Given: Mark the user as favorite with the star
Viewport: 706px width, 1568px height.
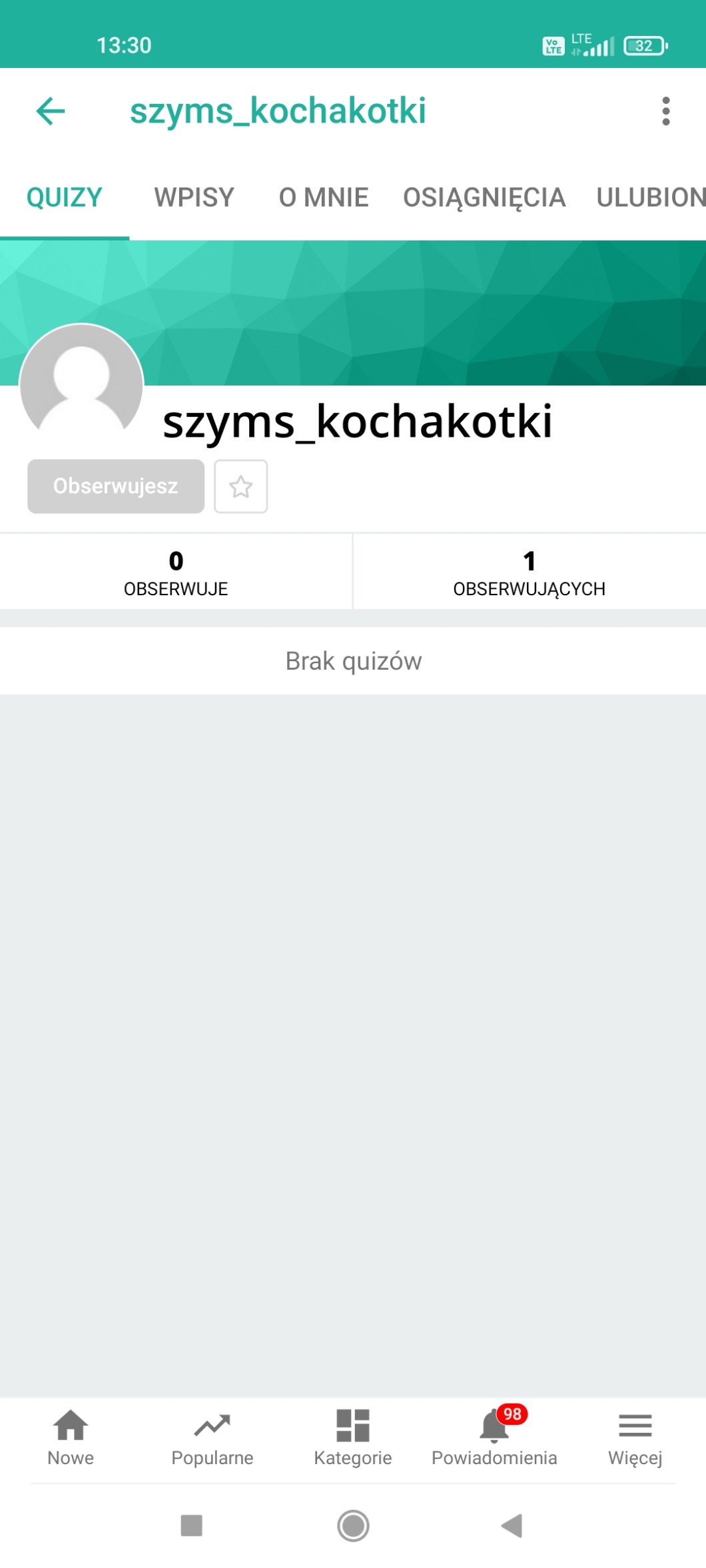Looking at the screenshot, I should (241, 487).
